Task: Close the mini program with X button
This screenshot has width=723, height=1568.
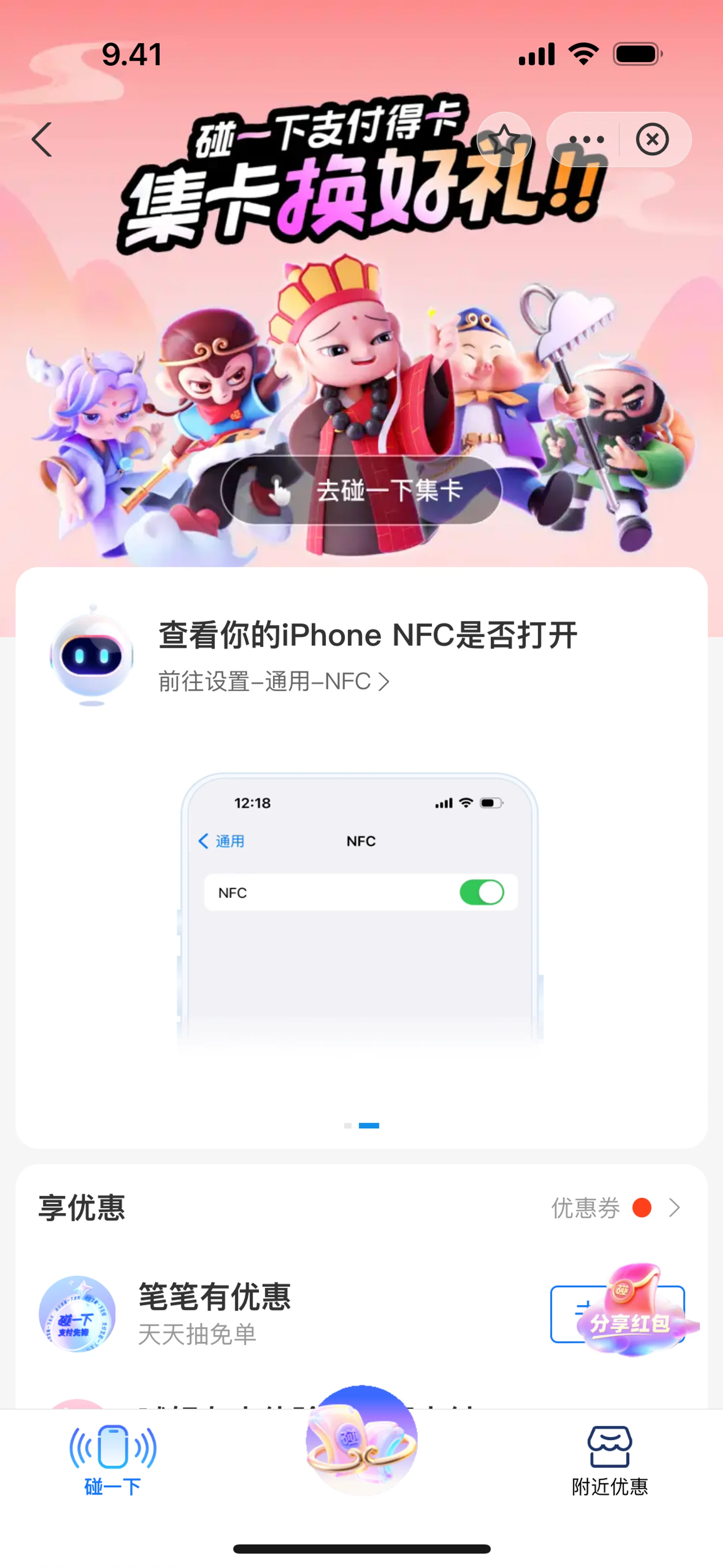Action: click(652, 139)
